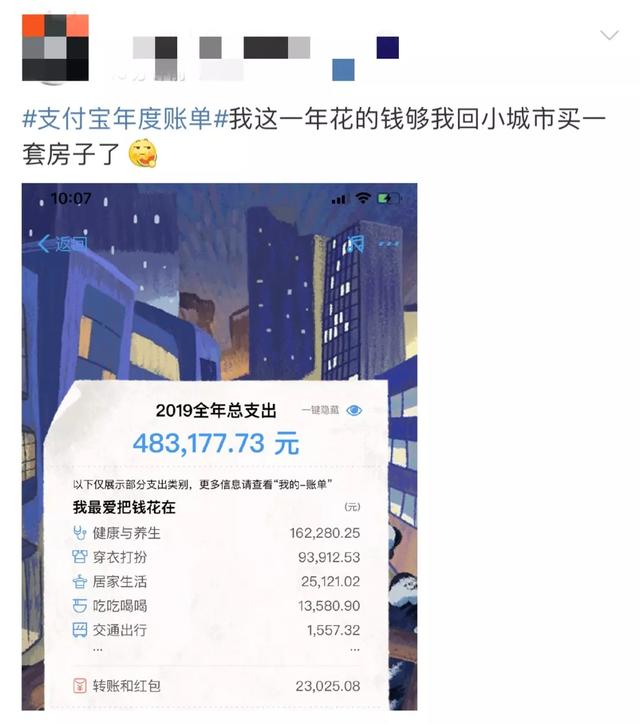Open the poster's profile avatar
The width and height of the screenshot is (640, 724).
coord(55,47)
